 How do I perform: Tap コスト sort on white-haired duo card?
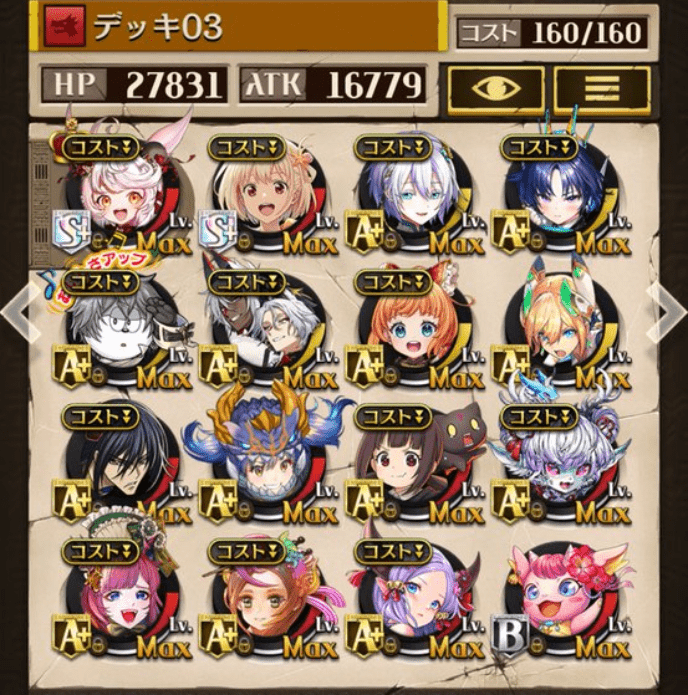246,283
